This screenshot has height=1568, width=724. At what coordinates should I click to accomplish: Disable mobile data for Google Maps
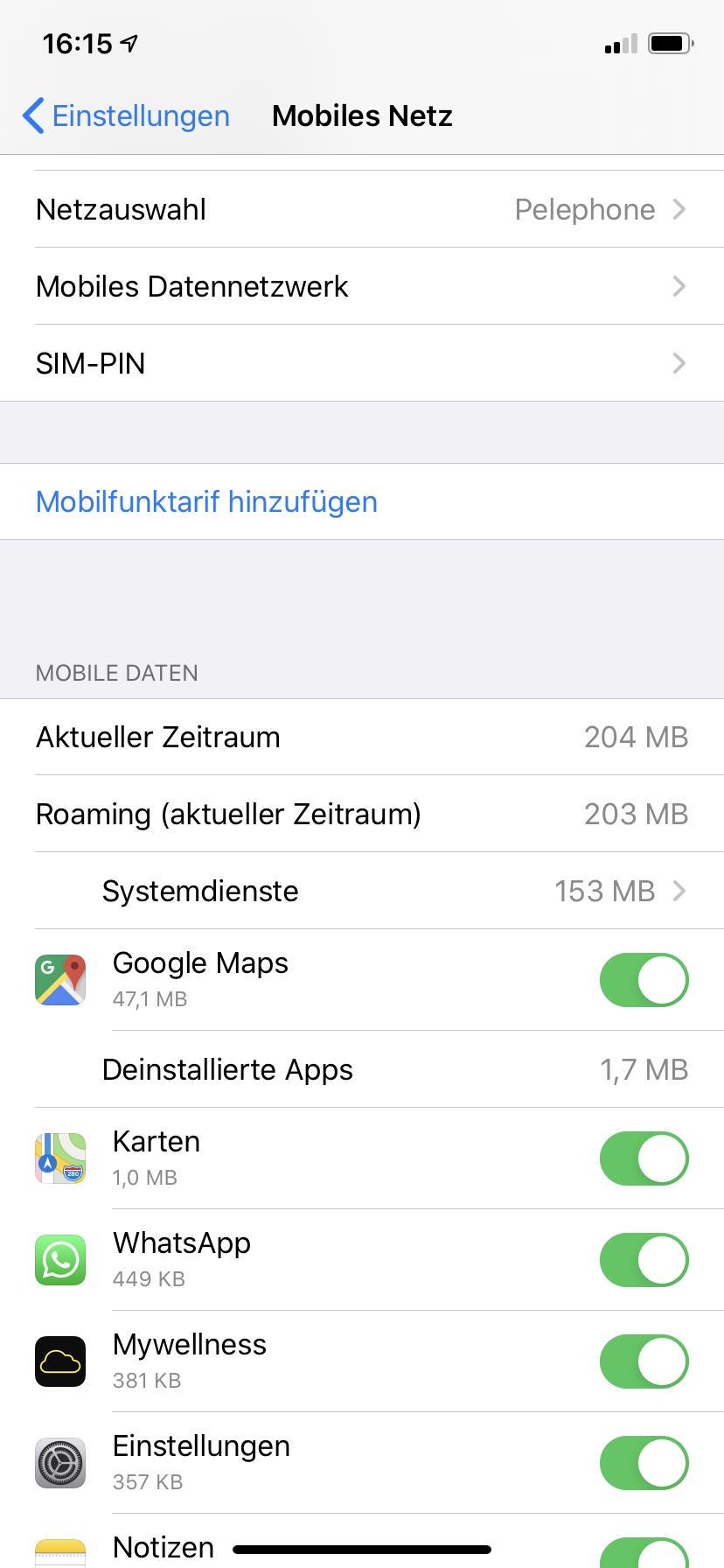click(644, 980)
